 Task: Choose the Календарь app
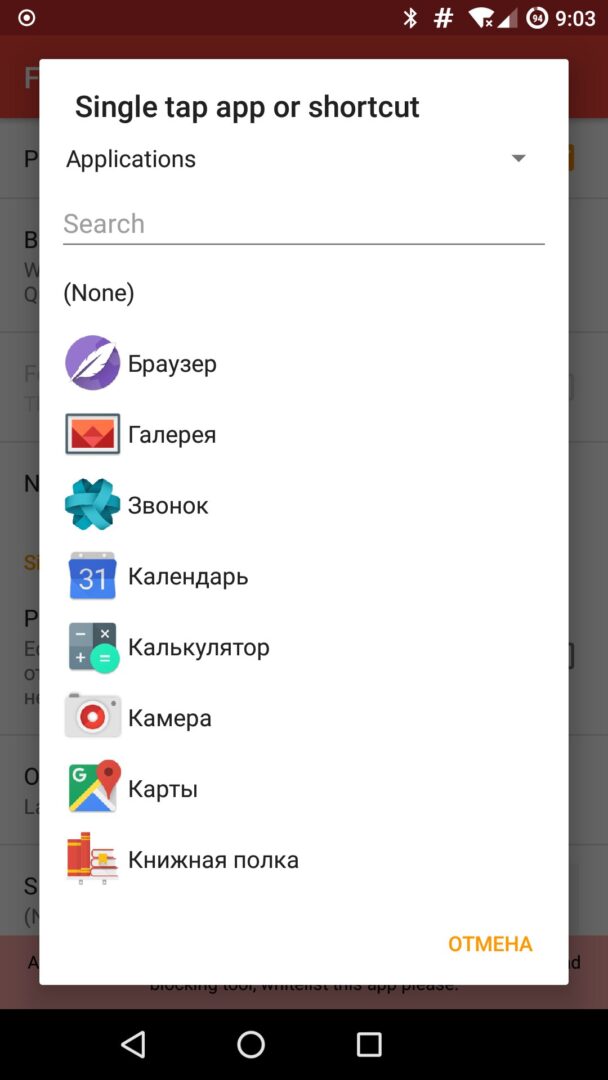(188, 577)
